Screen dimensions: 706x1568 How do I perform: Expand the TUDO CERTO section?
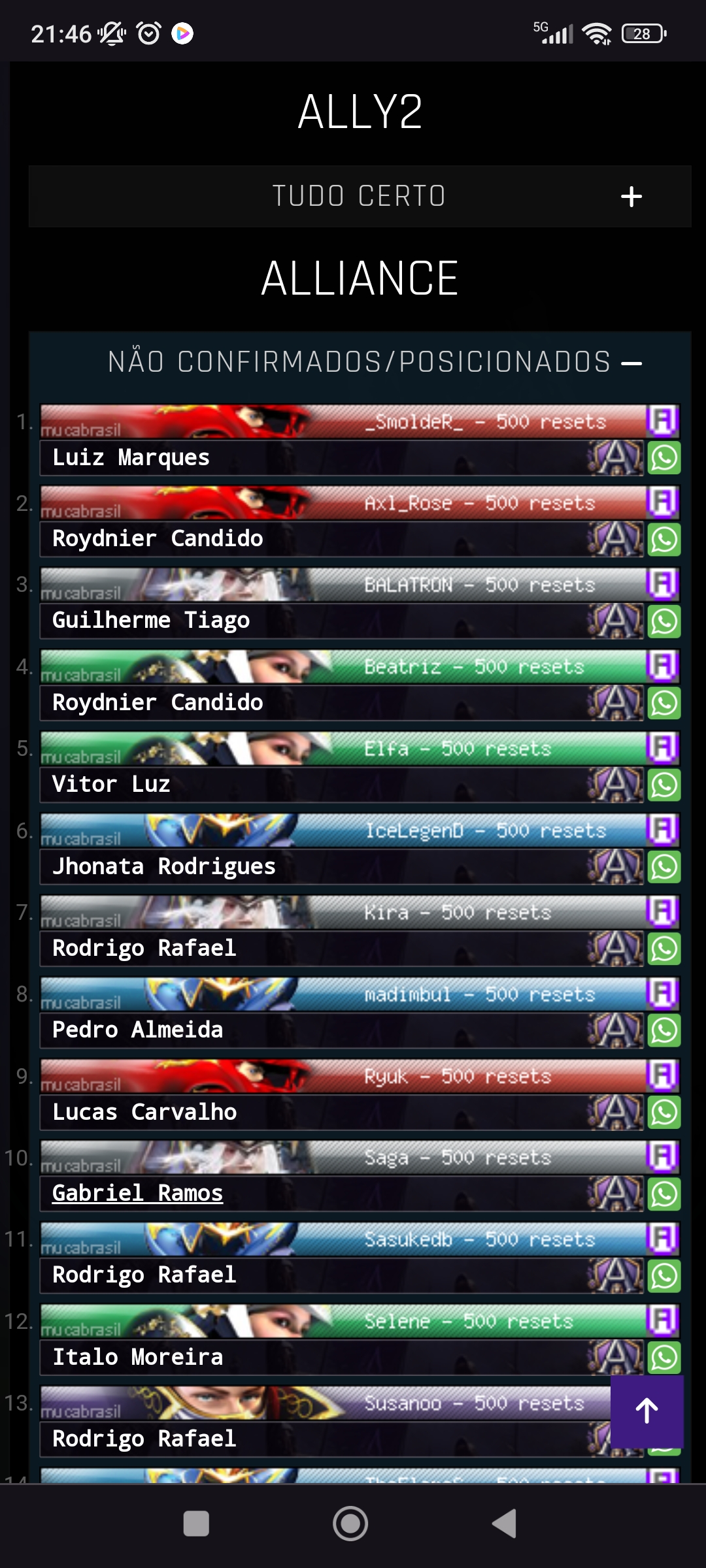click(631, 197)
